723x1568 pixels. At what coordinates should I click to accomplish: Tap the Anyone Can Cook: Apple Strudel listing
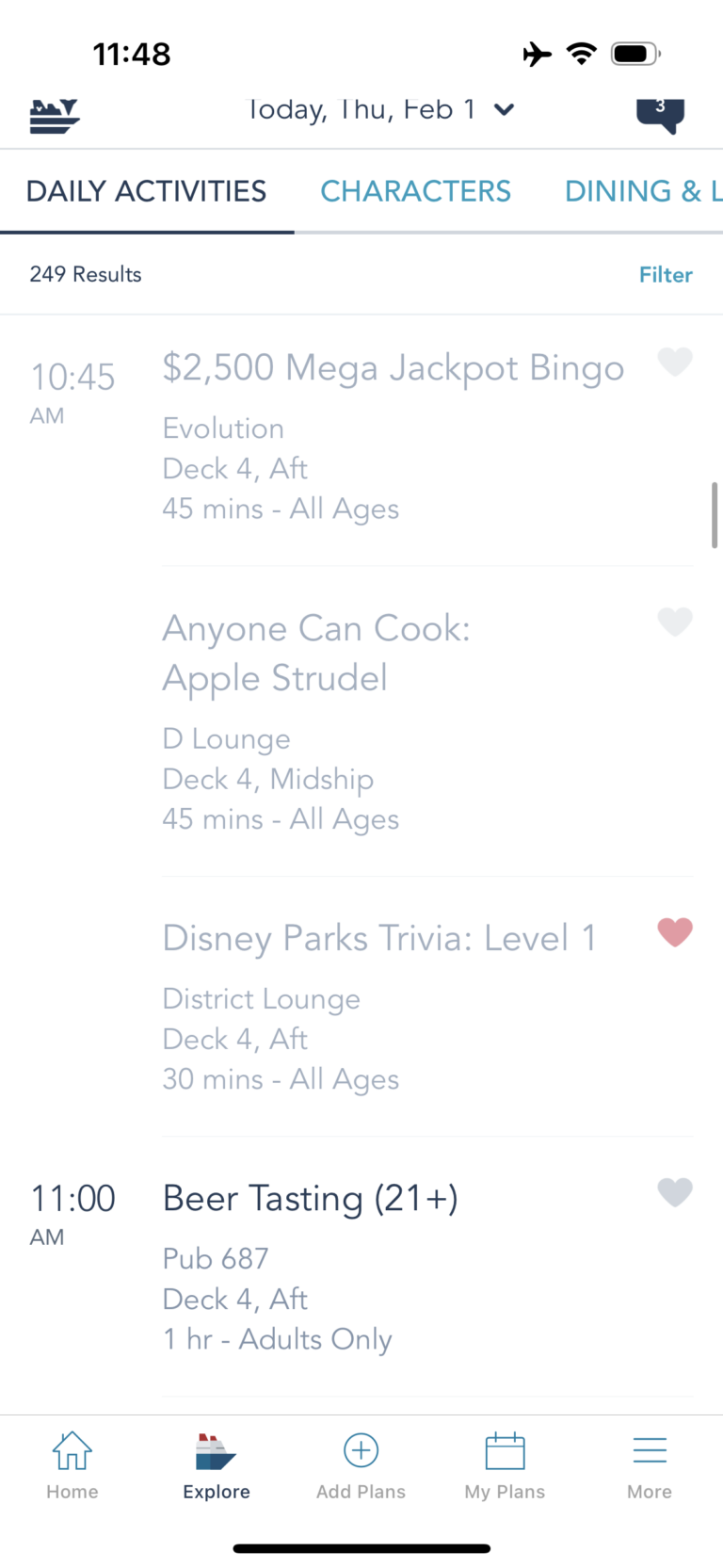pyautogui.click(x=316, y=653)
